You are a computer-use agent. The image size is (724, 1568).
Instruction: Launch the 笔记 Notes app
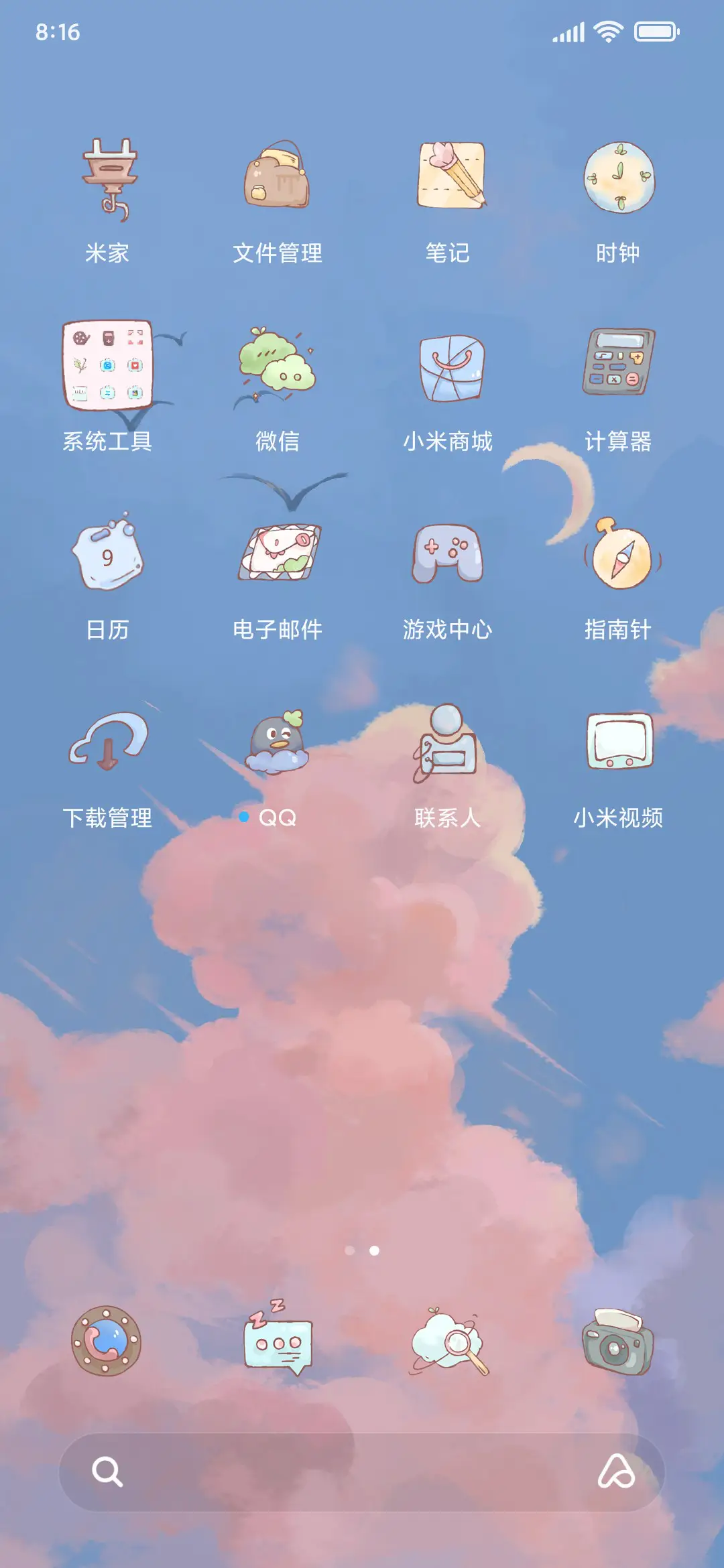tap(448, 176)
